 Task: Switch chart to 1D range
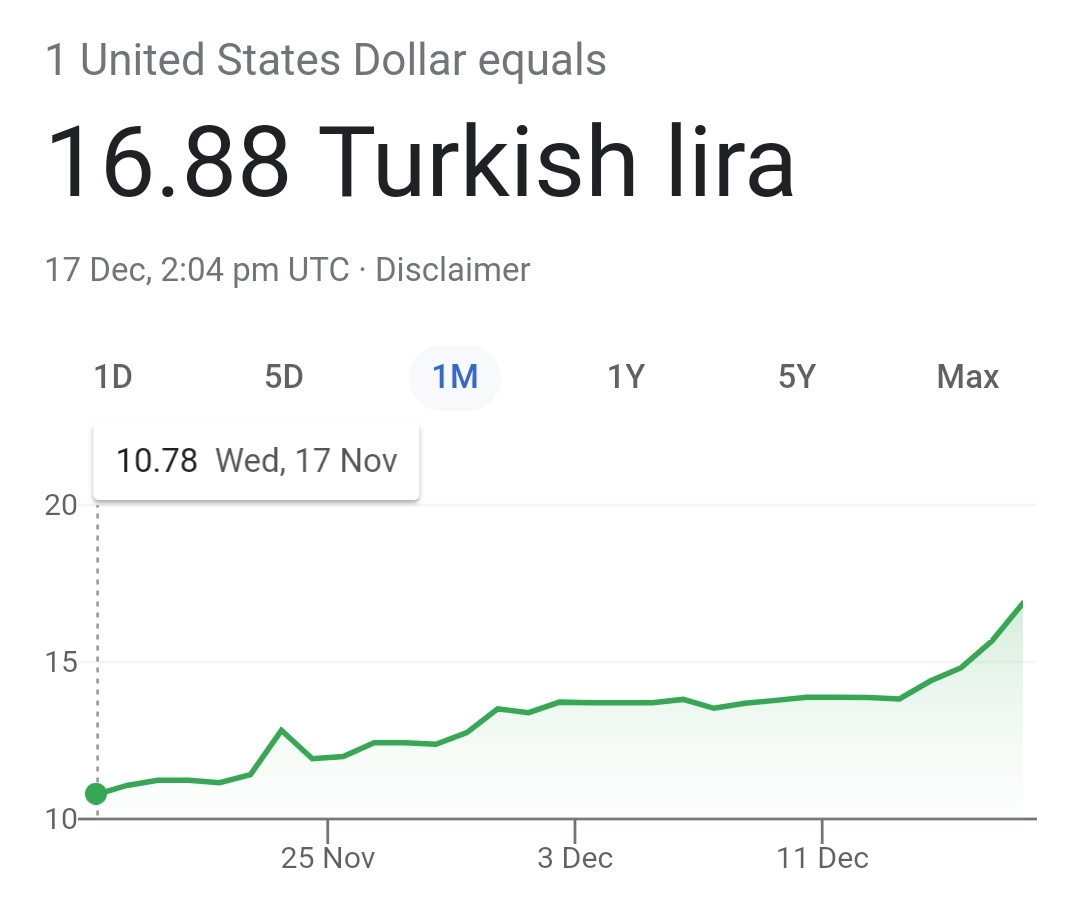(113, 377)
